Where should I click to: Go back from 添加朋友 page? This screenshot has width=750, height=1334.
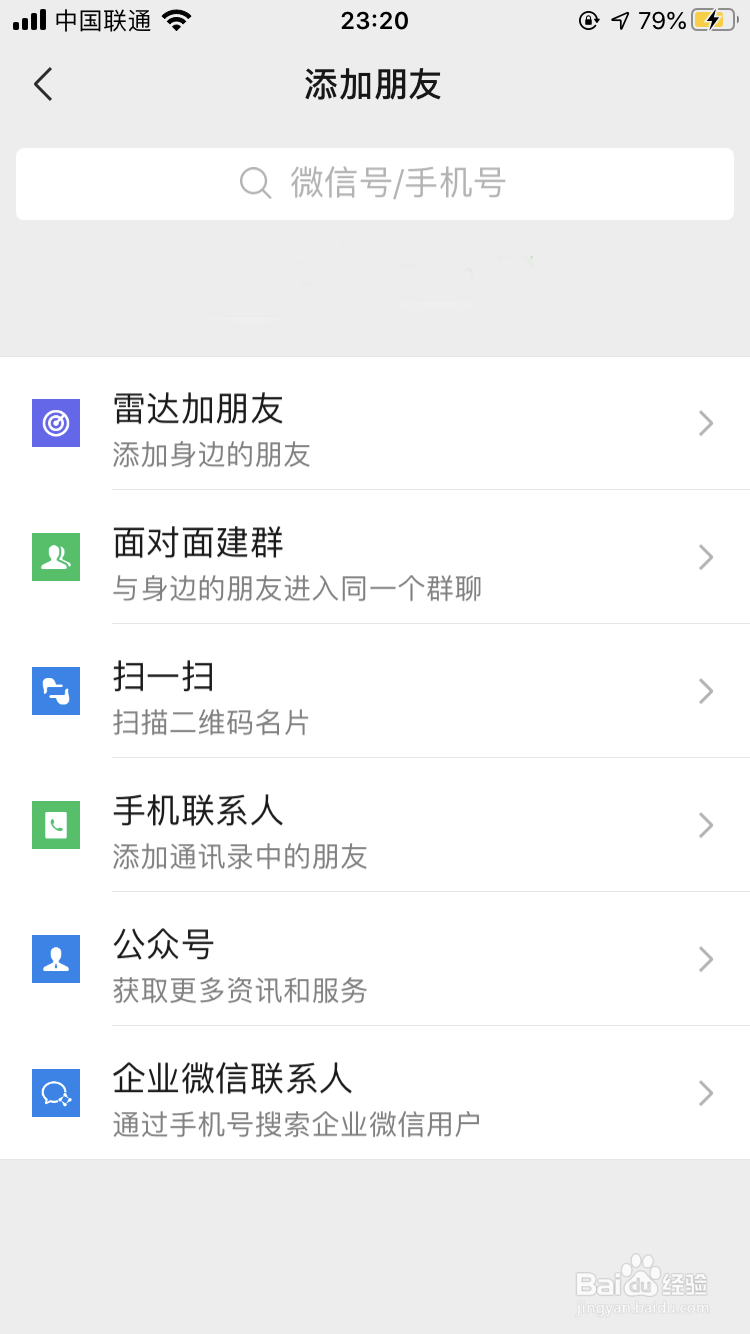pyautogui.click(x=43, y=85)
